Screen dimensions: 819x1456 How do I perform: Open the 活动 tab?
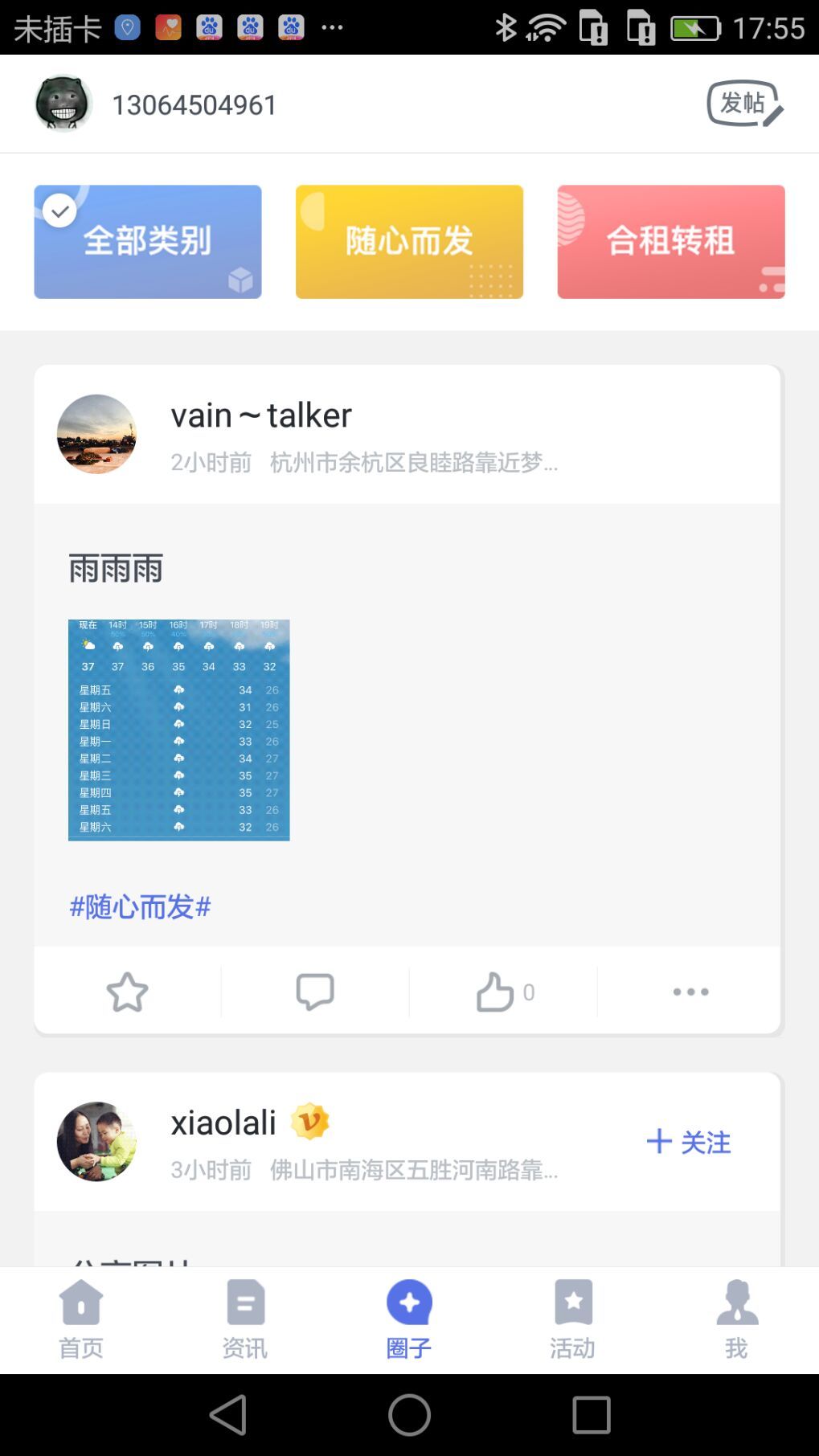(x=573, y=1319)
